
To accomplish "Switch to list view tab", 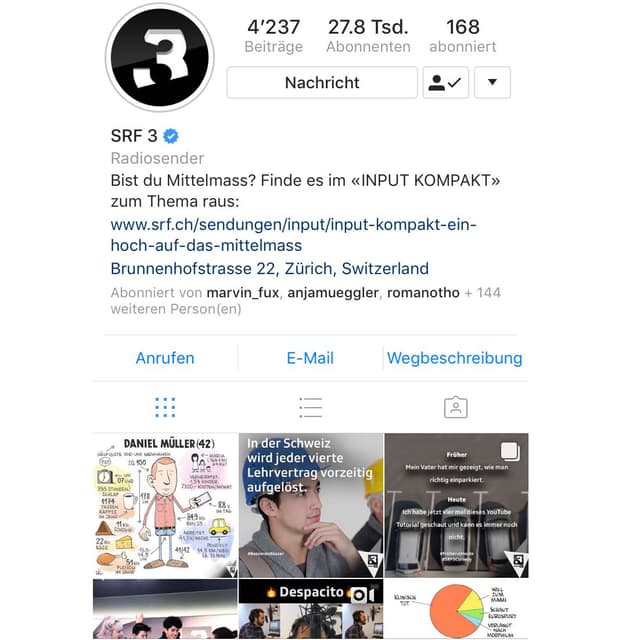I will pos(310,407).
